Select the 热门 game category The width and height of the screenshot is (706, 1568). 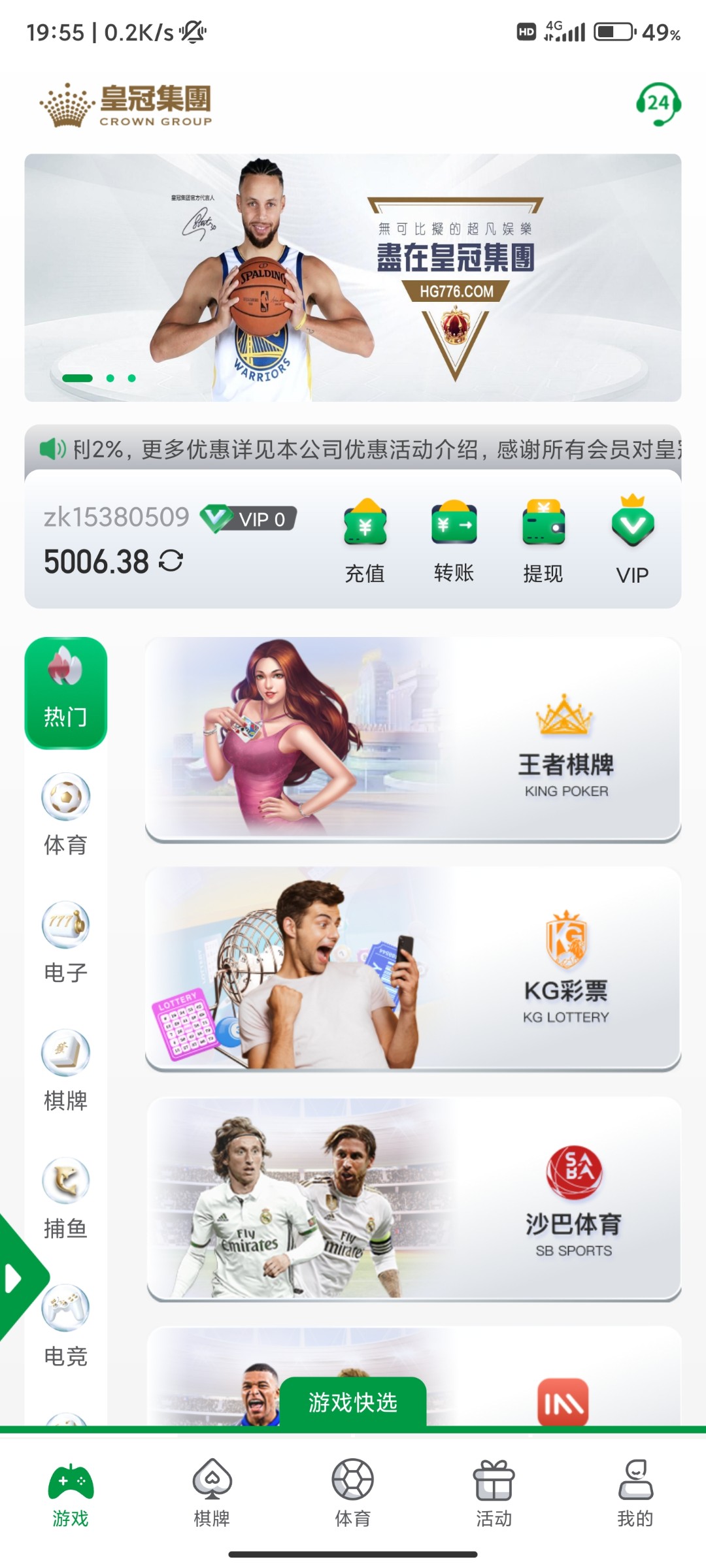pos(65,693)
